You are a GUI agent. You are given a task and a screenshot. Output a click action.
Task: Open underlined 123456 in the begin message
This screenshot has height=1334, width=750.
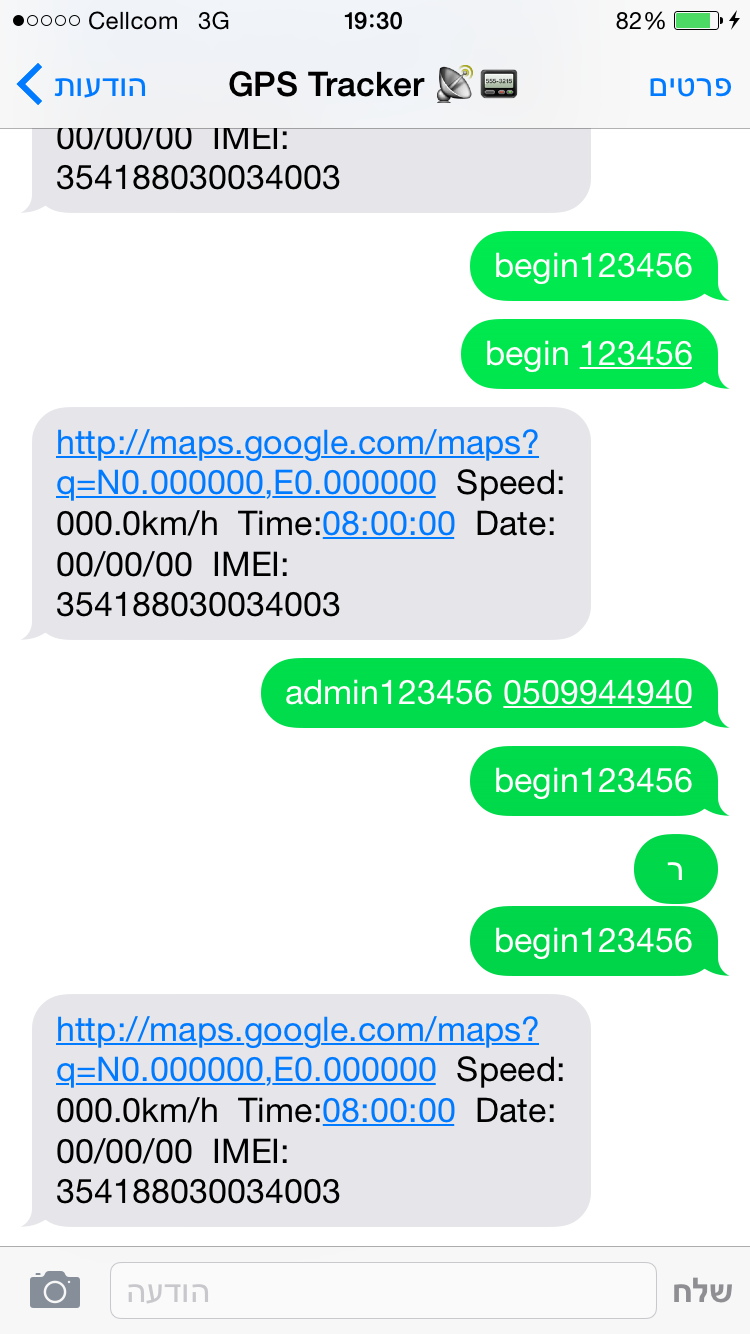click(x=636, y=353)
